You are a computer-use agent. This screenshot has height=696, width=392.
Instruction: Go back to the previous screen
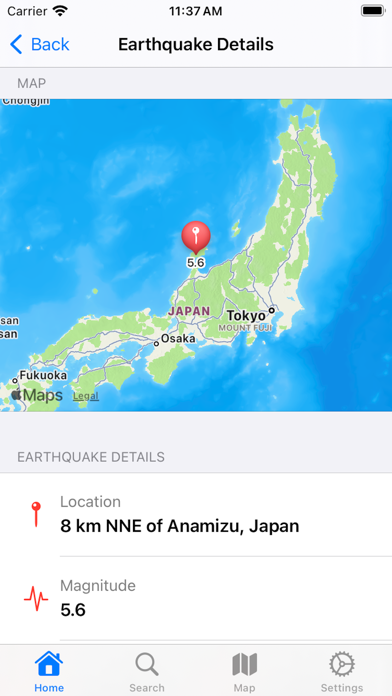(x=39, y=44)
